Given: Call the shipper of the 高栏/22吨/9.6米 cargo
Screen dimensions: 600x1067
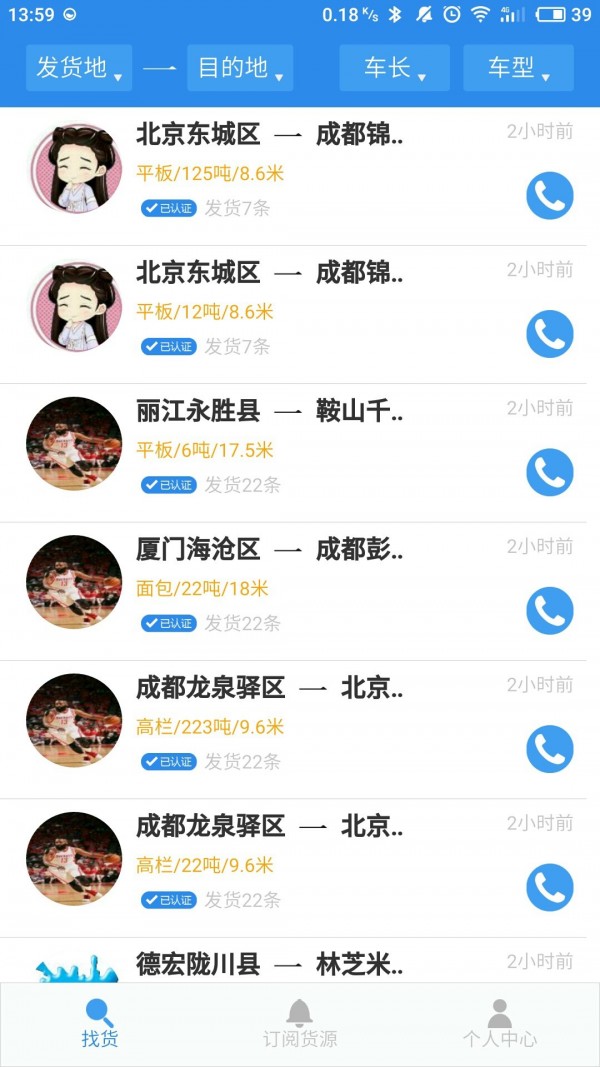Looking at the screenshot, I should [x=549, y=887].
